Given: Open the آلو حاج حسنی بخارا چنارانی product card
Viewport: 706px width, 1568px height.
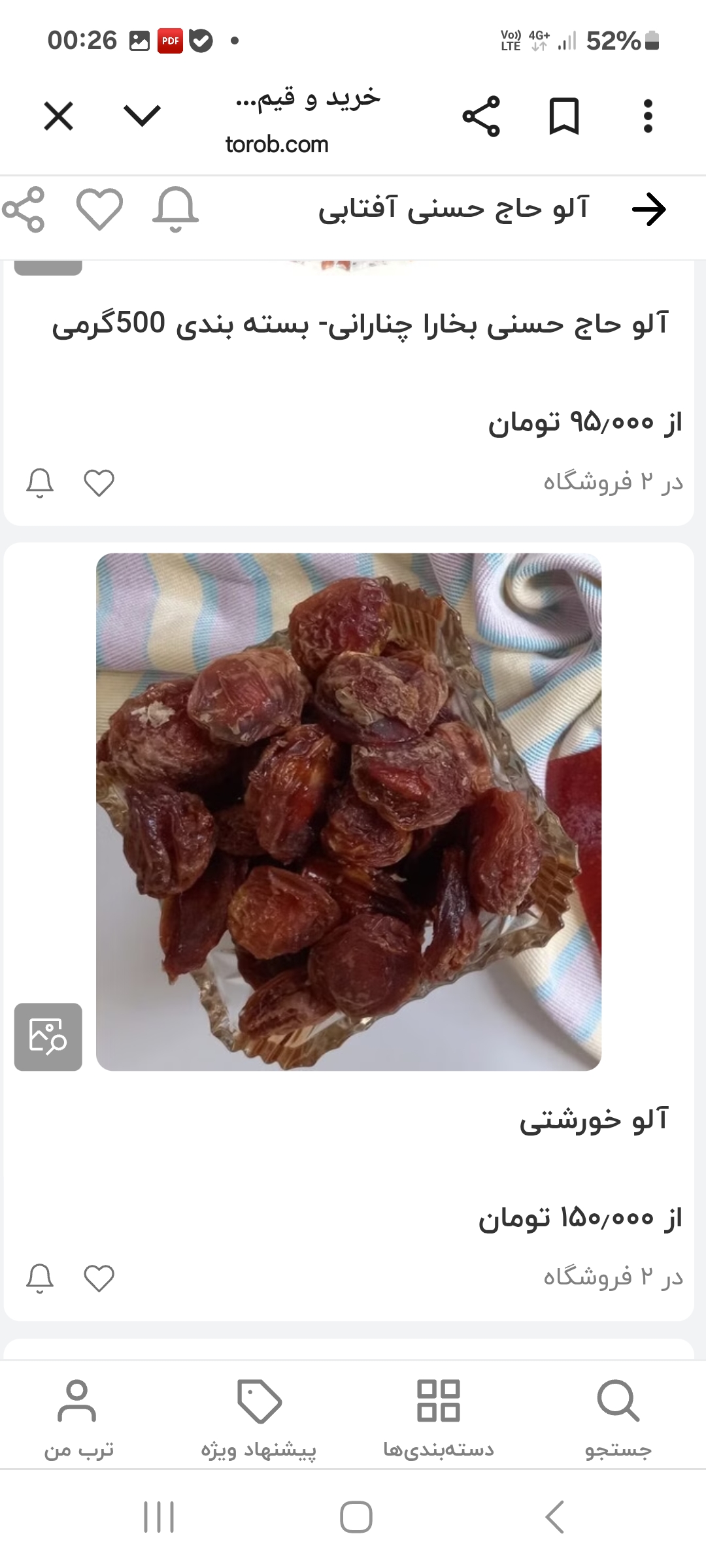Looking at the screenshot, I should click(x=349, y=393).
